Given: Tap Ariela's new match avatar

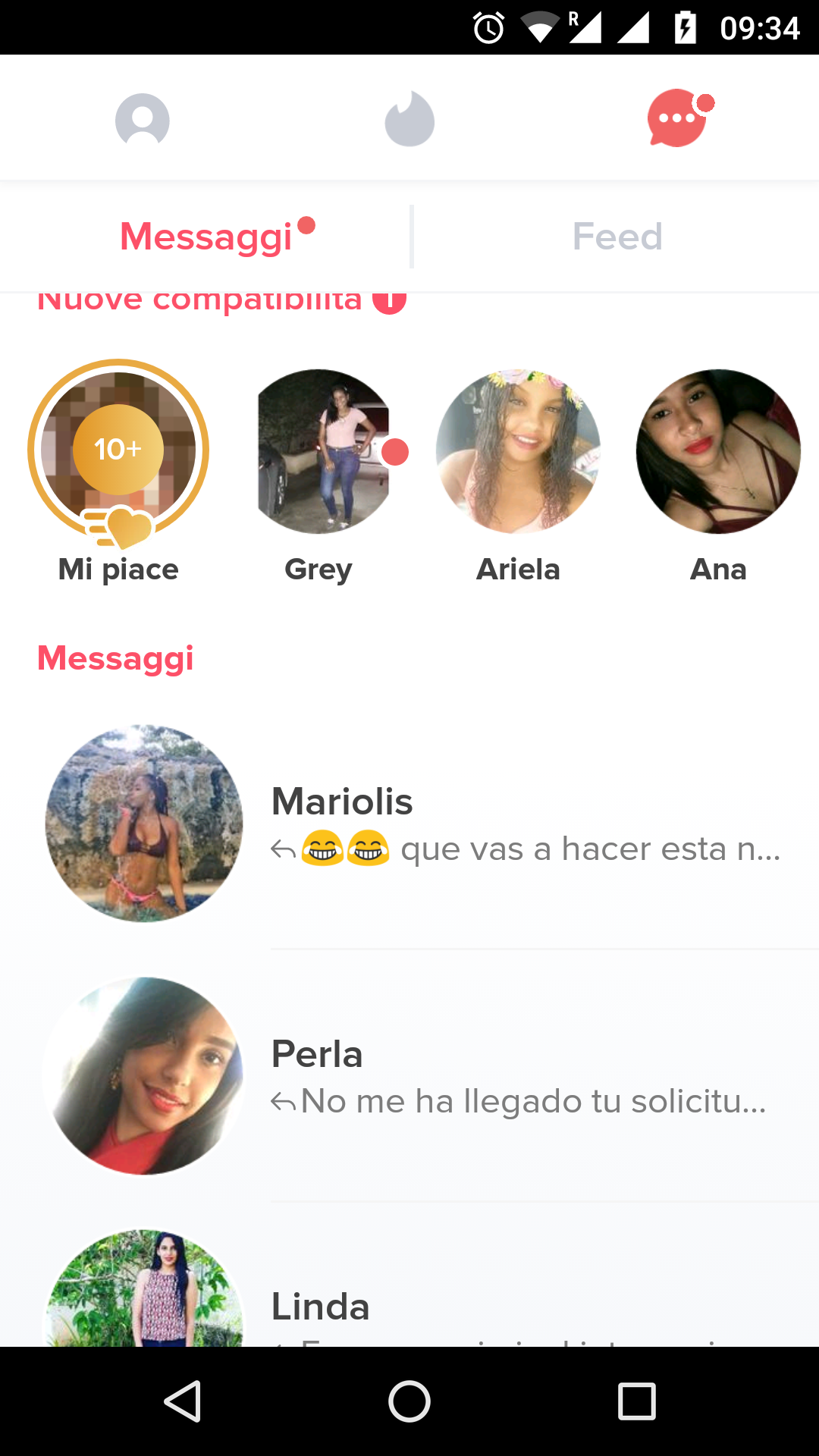Looking at the screenshot, I should click(x=518, y=450).
